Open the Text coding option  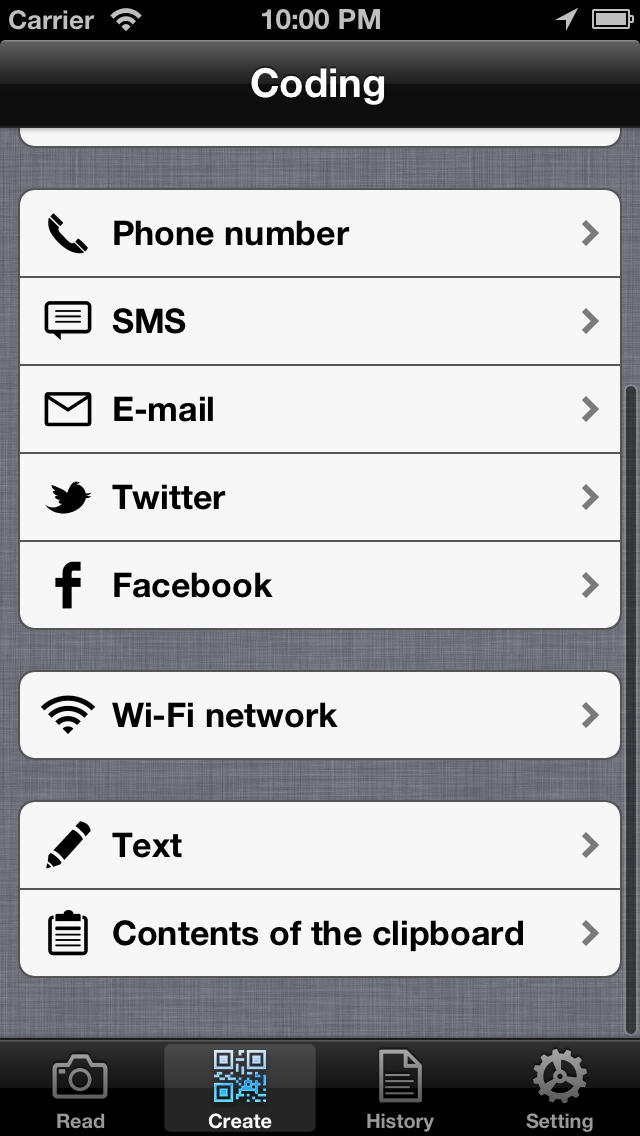click(320, 845)
